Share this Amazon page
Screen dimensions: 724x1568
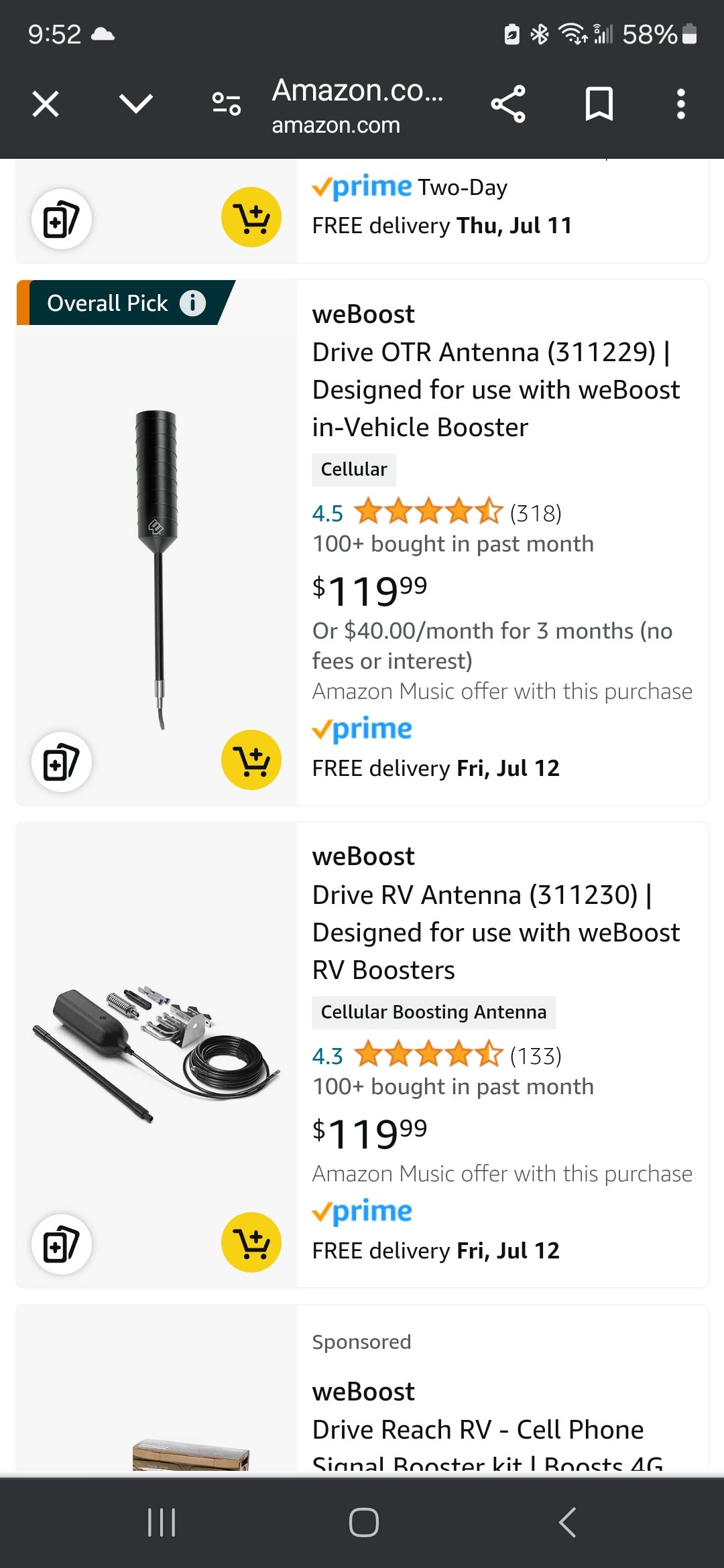pyautogui.click(x=508, y=105)
